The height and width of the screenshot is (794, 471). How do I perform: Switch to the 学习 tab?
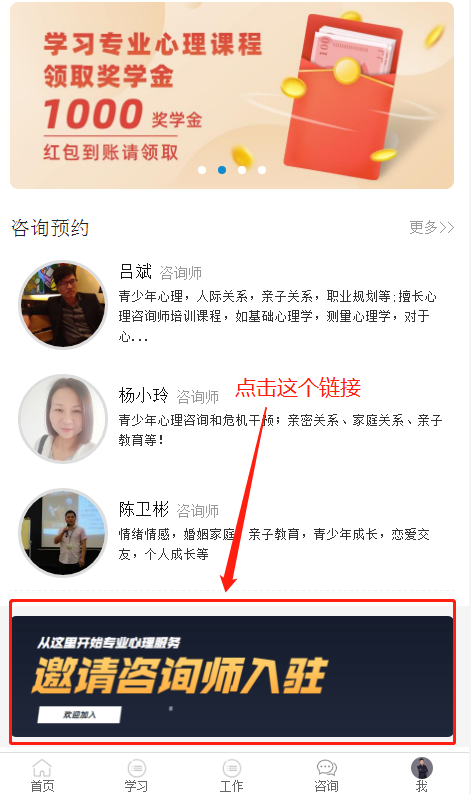(x=136, y=775)
